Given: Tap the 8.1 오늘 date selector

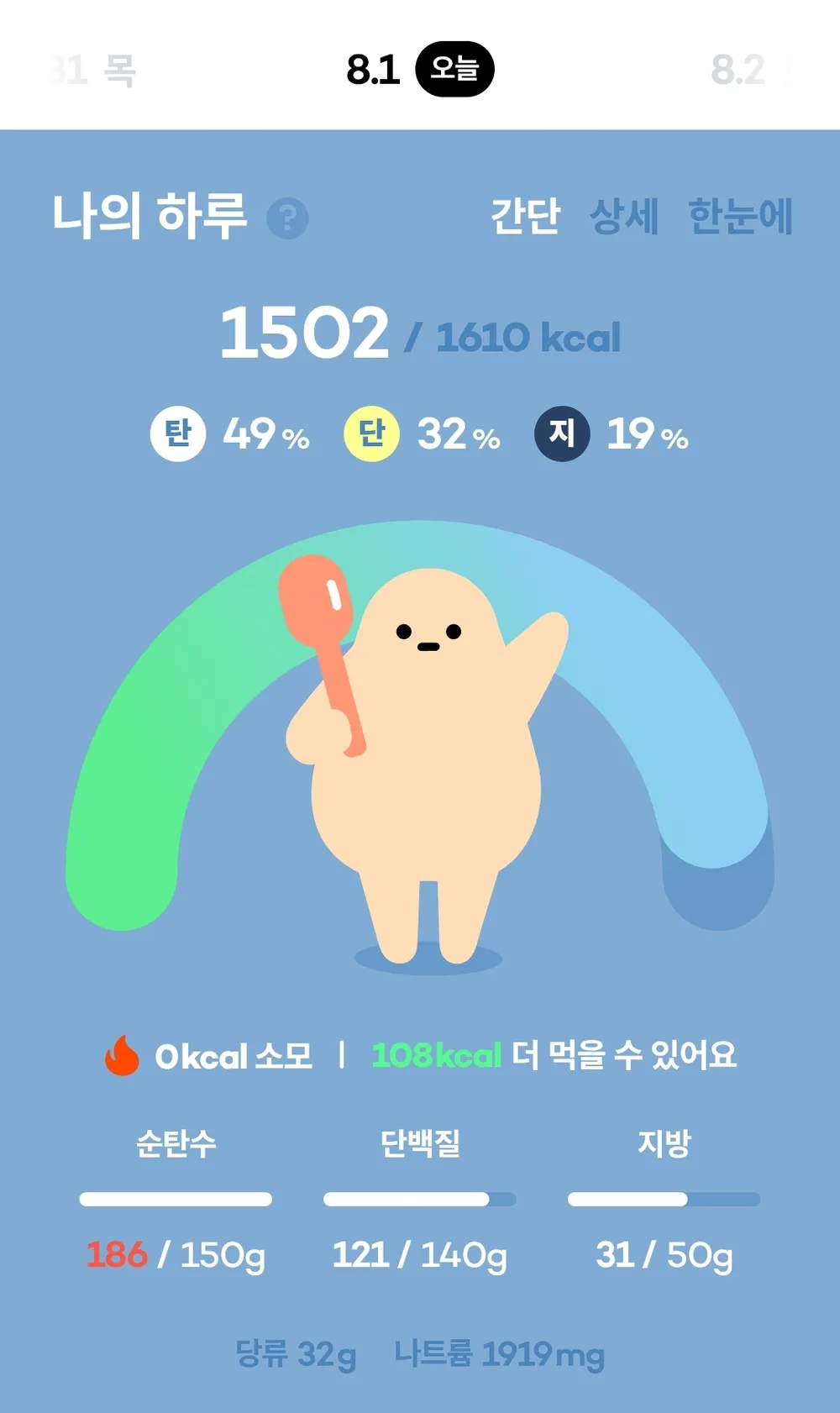Looking at the screenshot, I should click(x=419, y=70).
